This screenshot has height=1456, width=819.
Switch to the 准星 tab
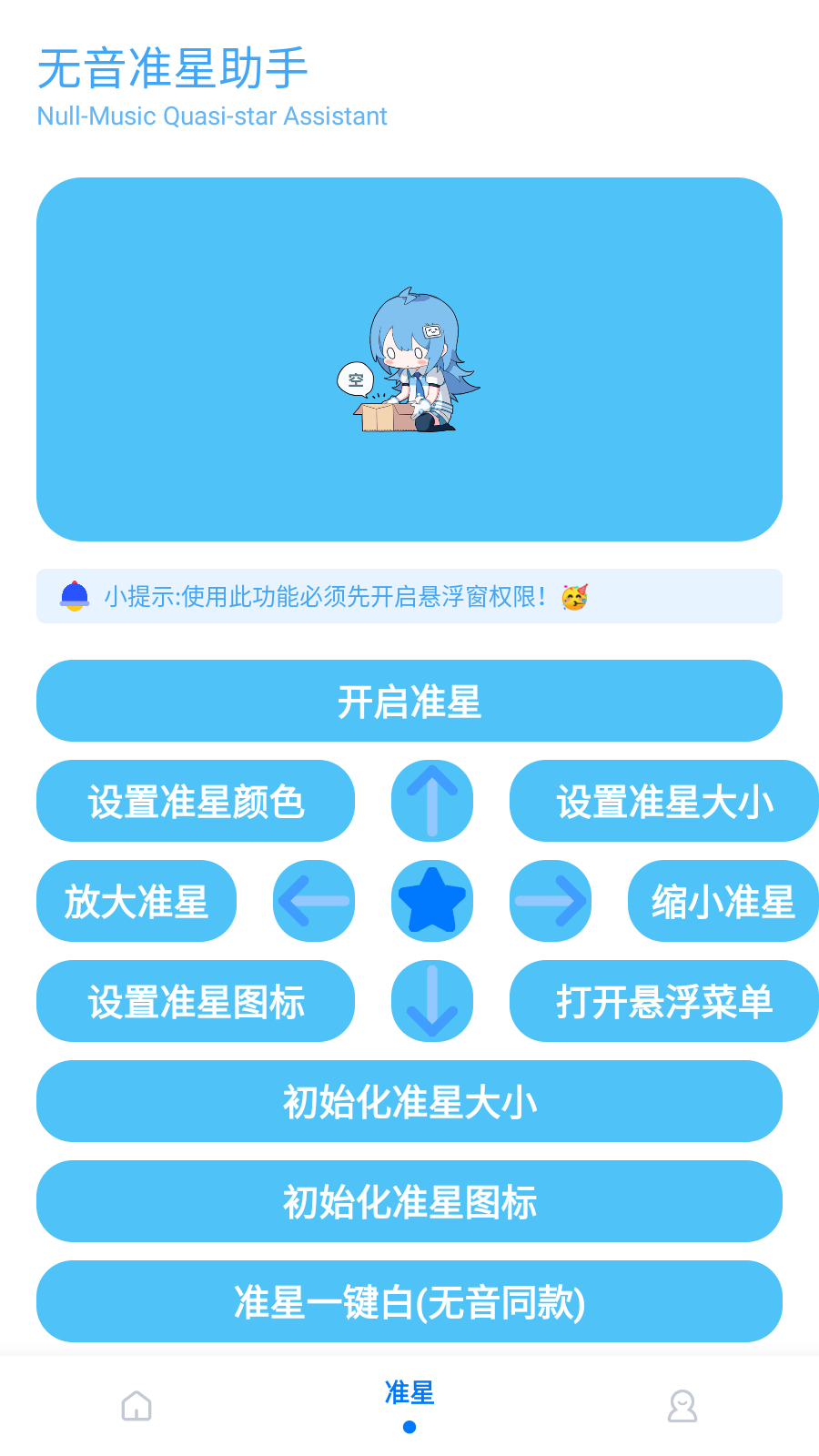click(x=409, y=1392)
